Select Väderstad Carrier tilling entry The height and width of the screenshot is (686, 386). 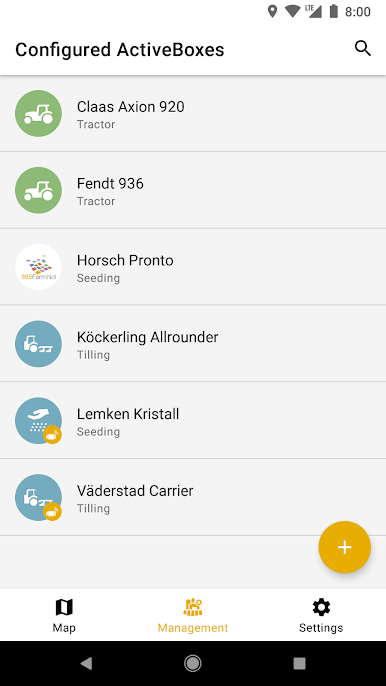pyautogui.click(x=193, y=497)
